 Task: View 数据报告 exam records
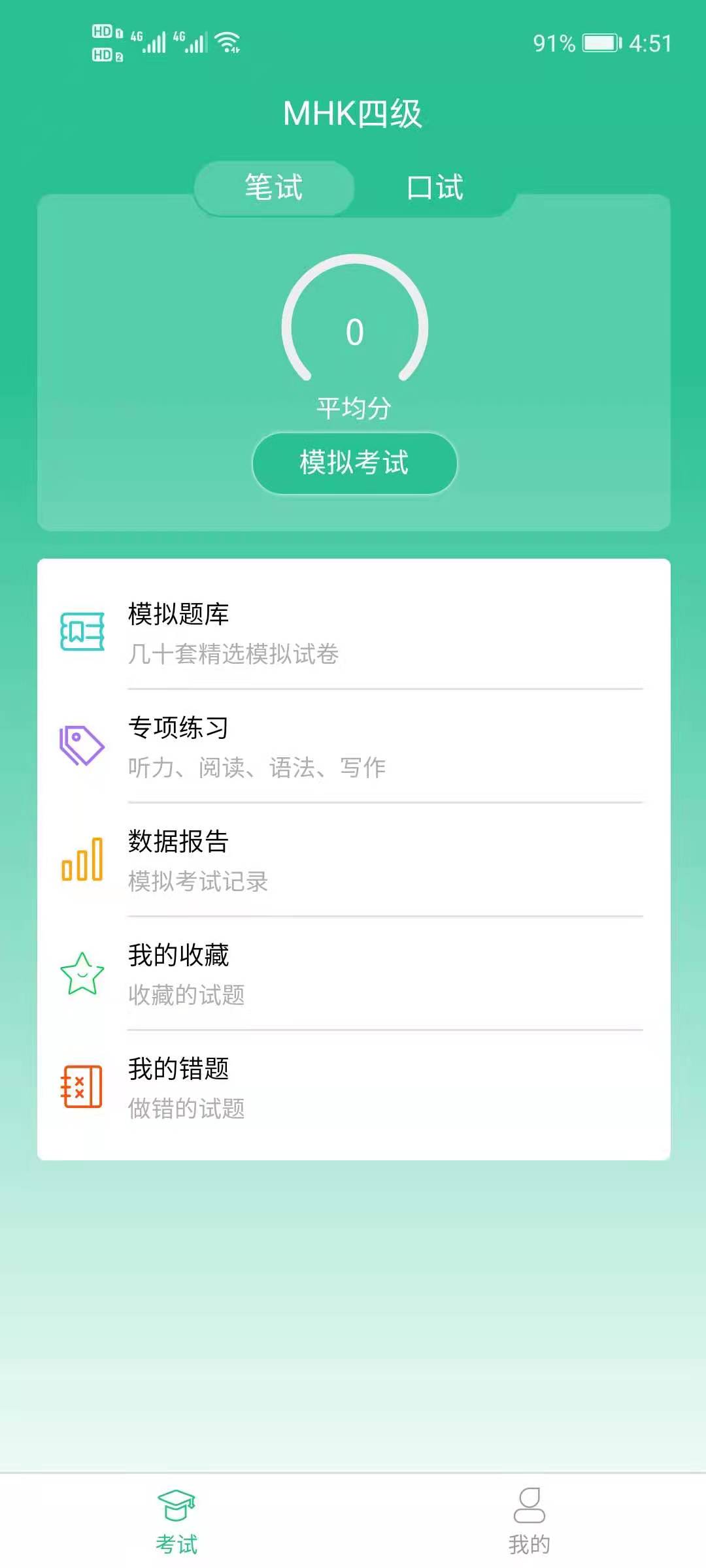click(x=353, y=860)
